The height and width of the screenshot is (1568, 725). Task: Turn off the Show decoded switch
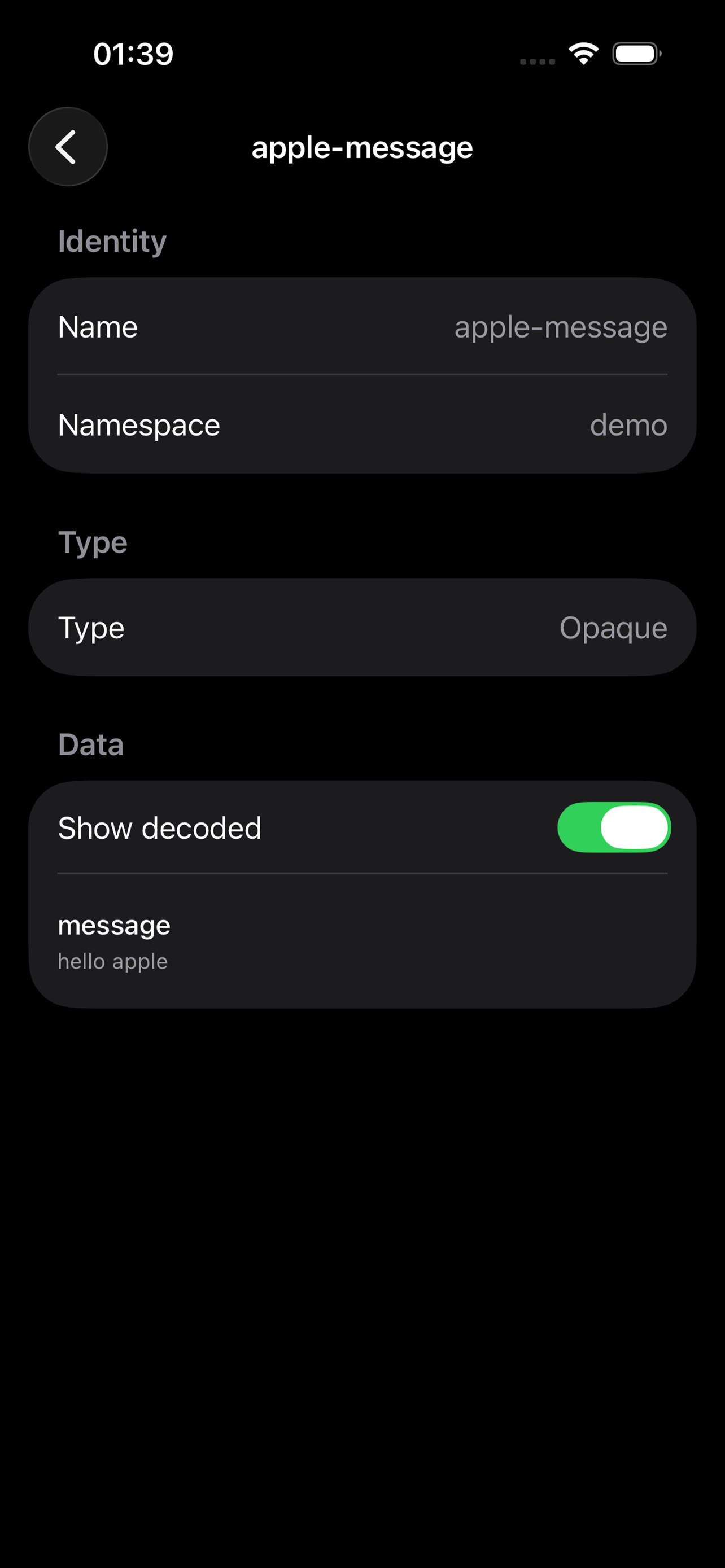pos(614,827)
